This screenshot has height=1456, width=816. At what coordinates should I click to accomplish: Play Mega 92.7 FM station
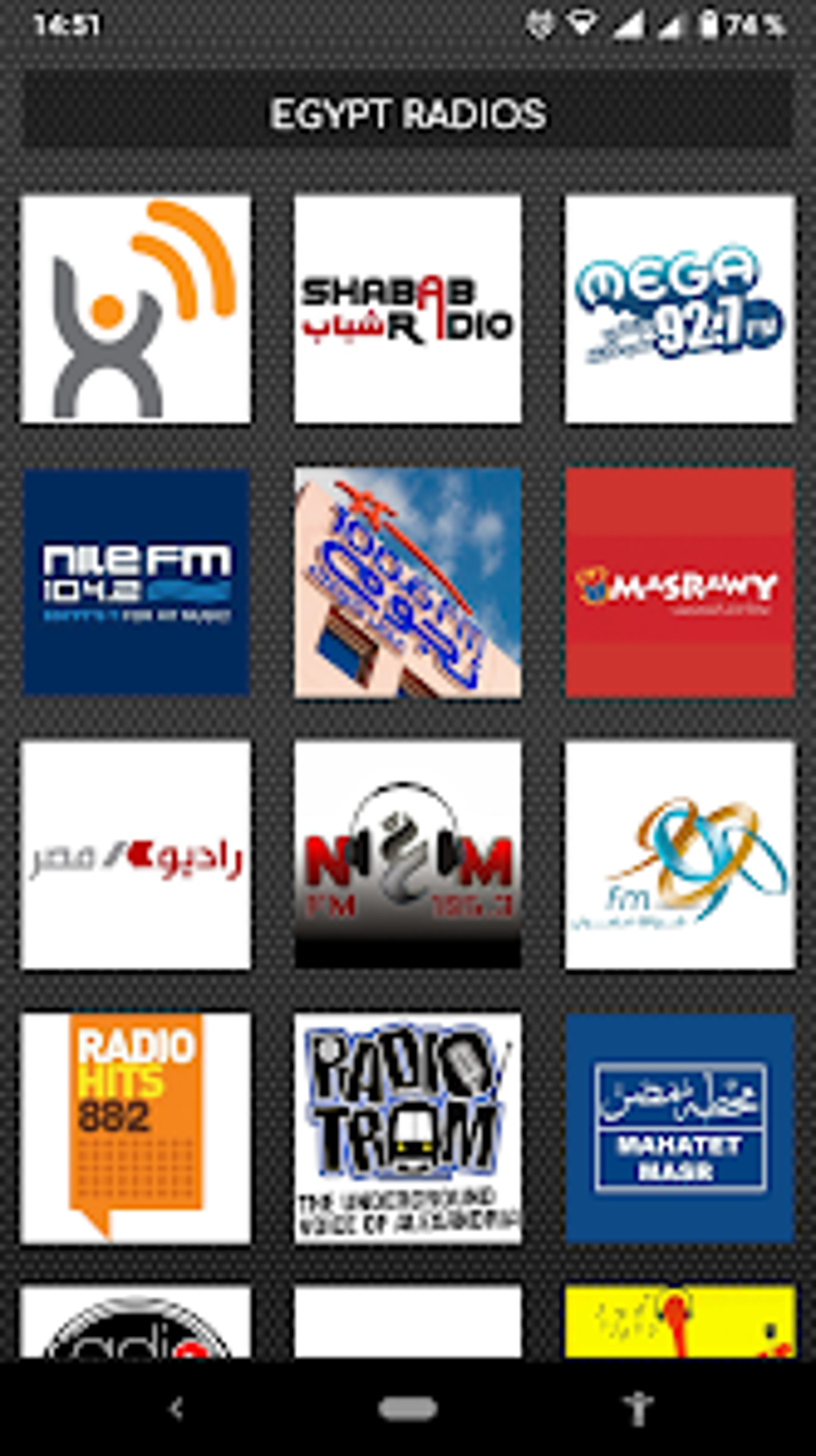(678, 310)
